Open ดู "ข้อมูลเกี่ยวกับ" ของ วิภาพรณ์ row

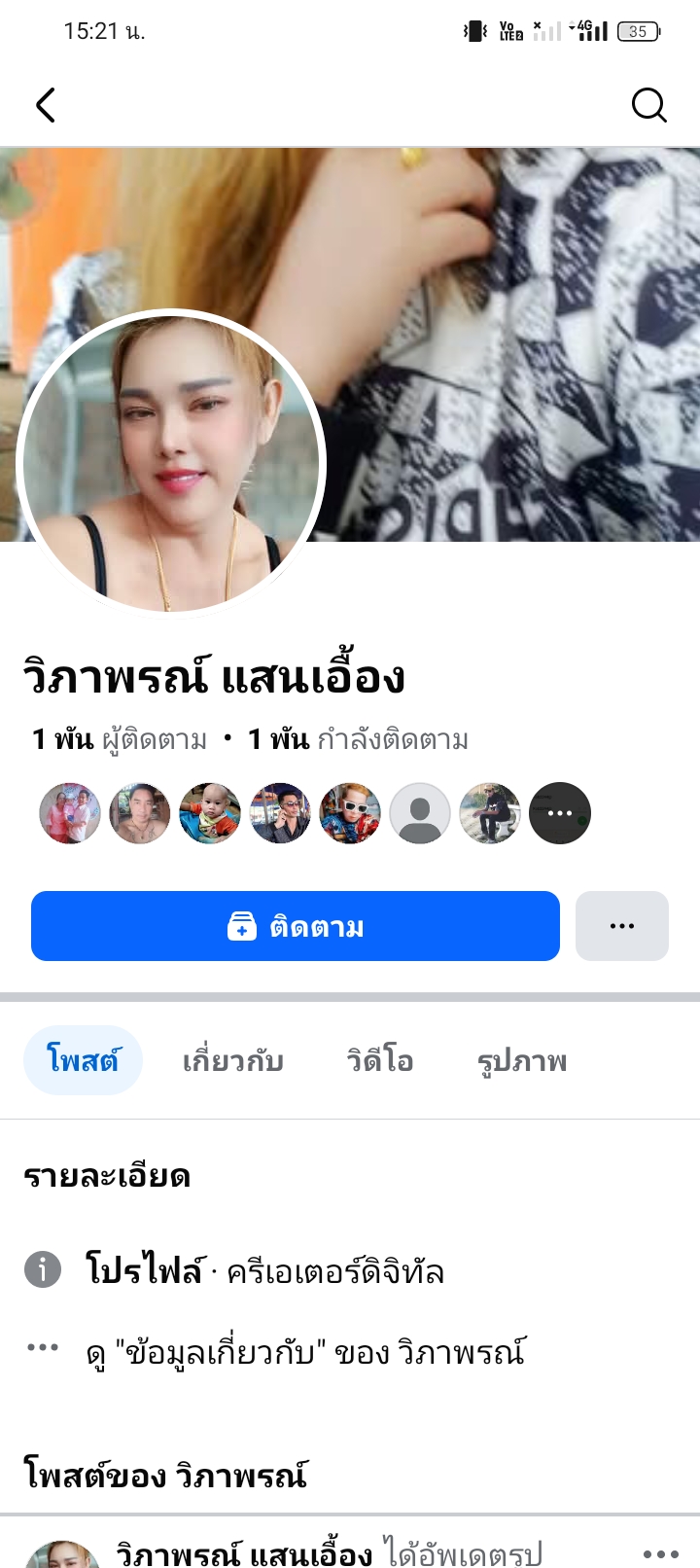pos(305,1352)
